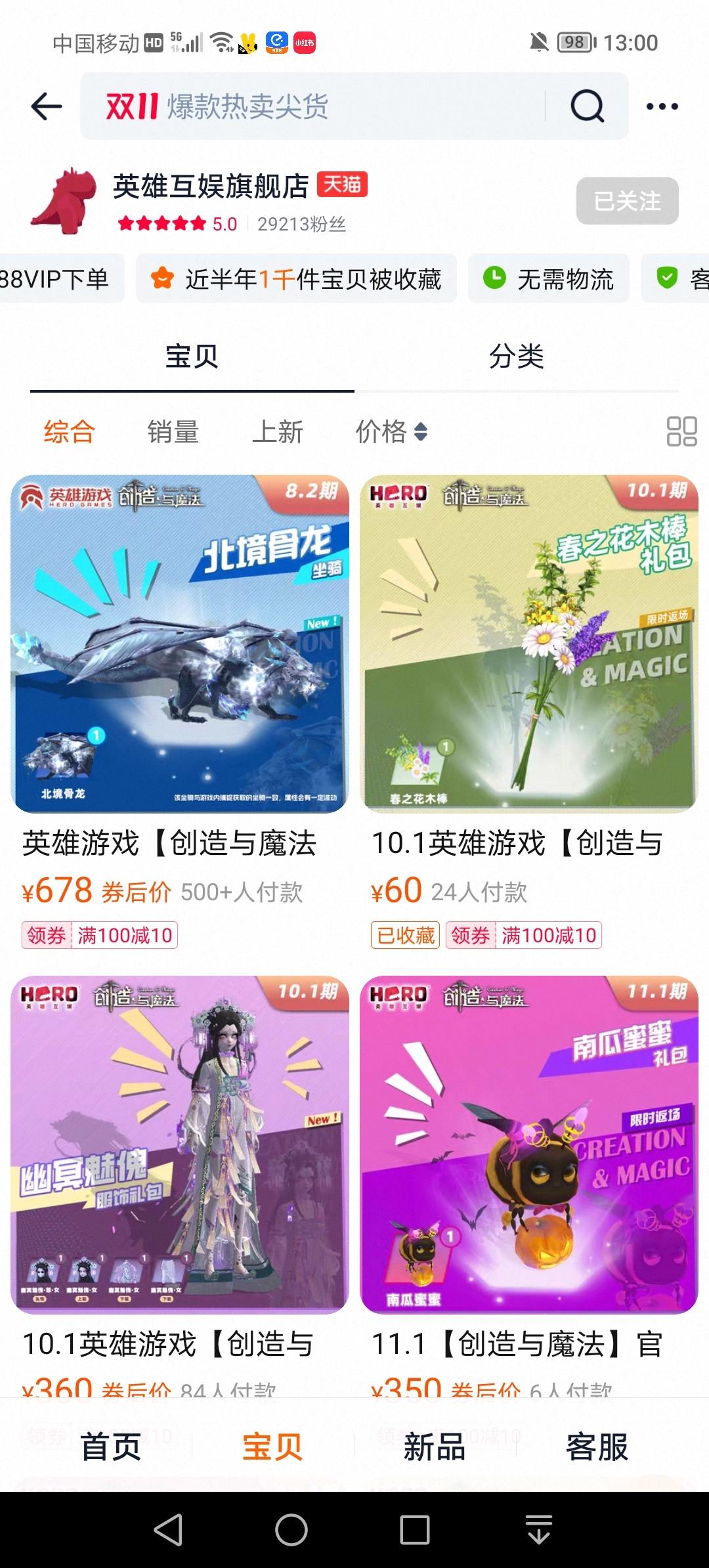Toggle the 已关注 follow status
The height and width of the screenshot is (1568, 709).
(627, 202)
